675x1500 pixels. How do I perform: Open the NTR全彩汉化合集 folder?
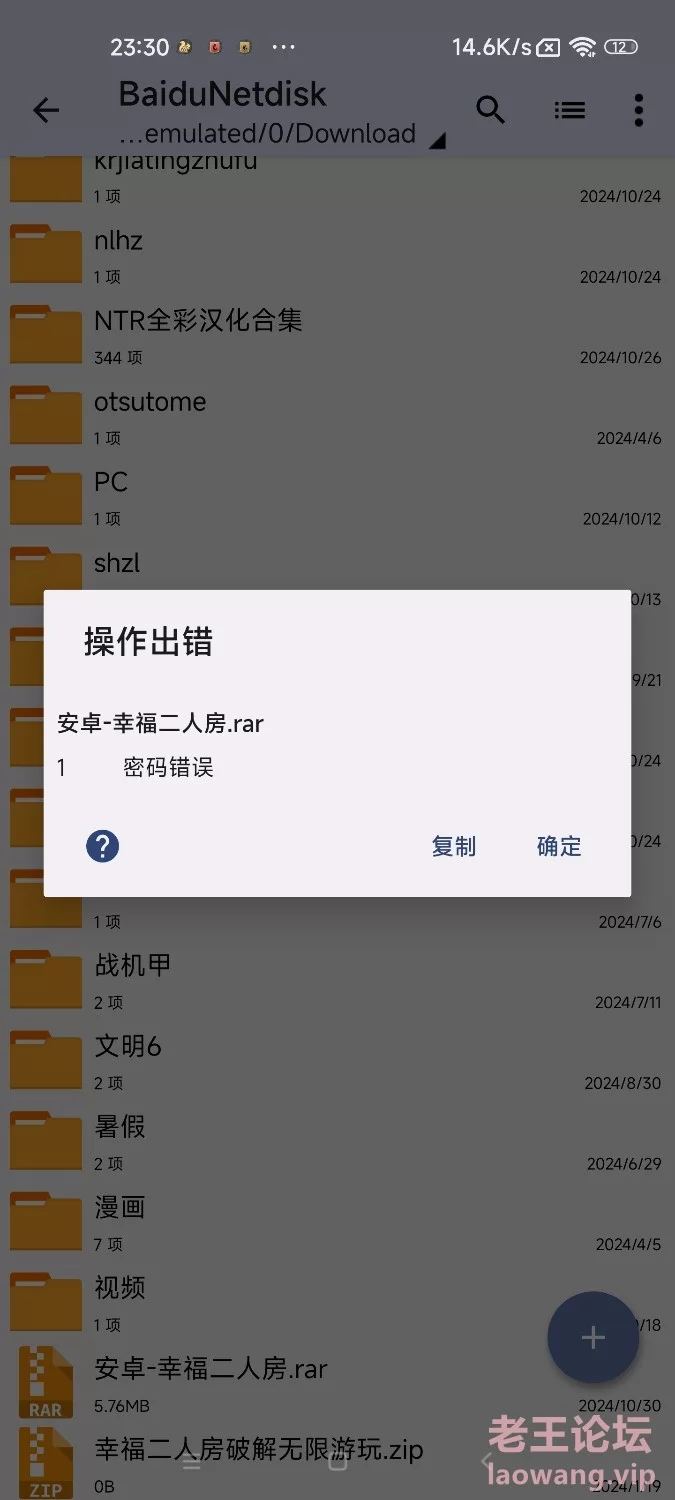click(337, 335)
